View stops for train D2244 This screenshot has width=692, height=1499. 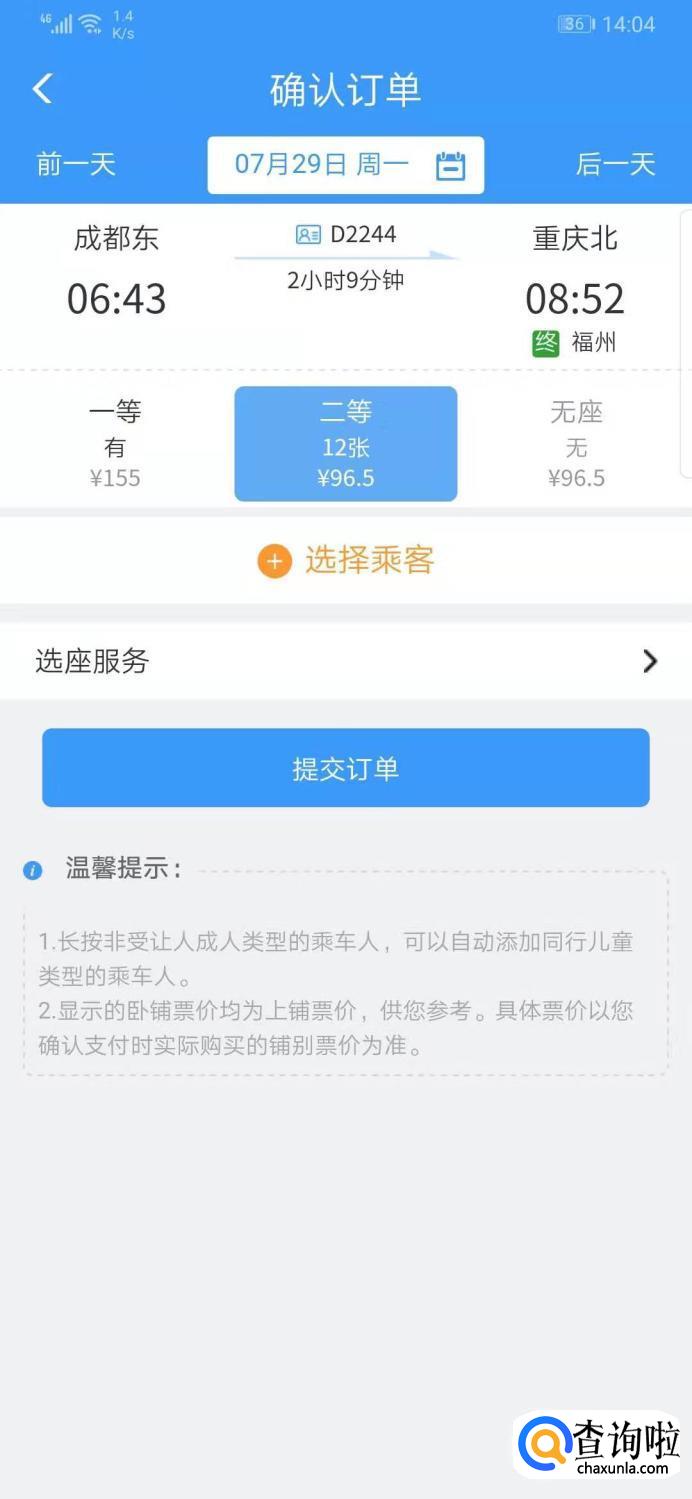coord(347,235)
